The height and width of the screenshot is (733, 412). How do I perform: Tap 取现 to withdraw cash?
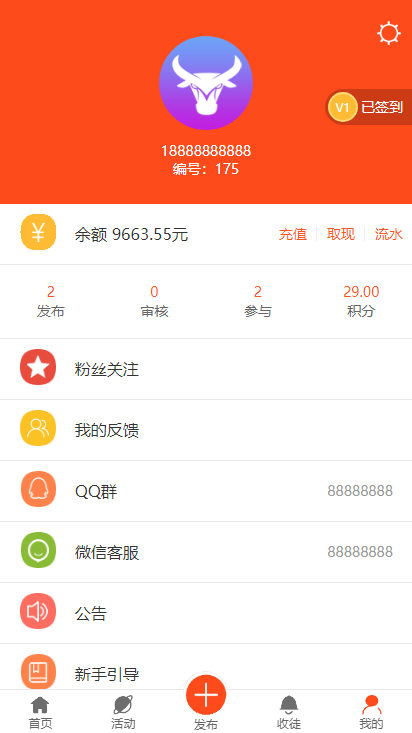point(340,234)
